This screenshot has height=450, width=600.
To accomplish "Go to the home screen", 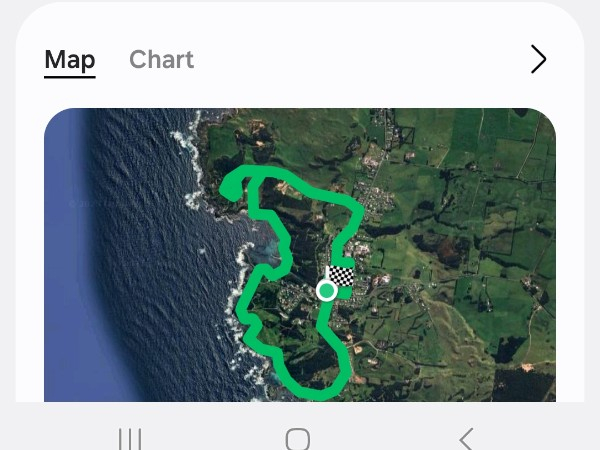I will coord(298,438).
